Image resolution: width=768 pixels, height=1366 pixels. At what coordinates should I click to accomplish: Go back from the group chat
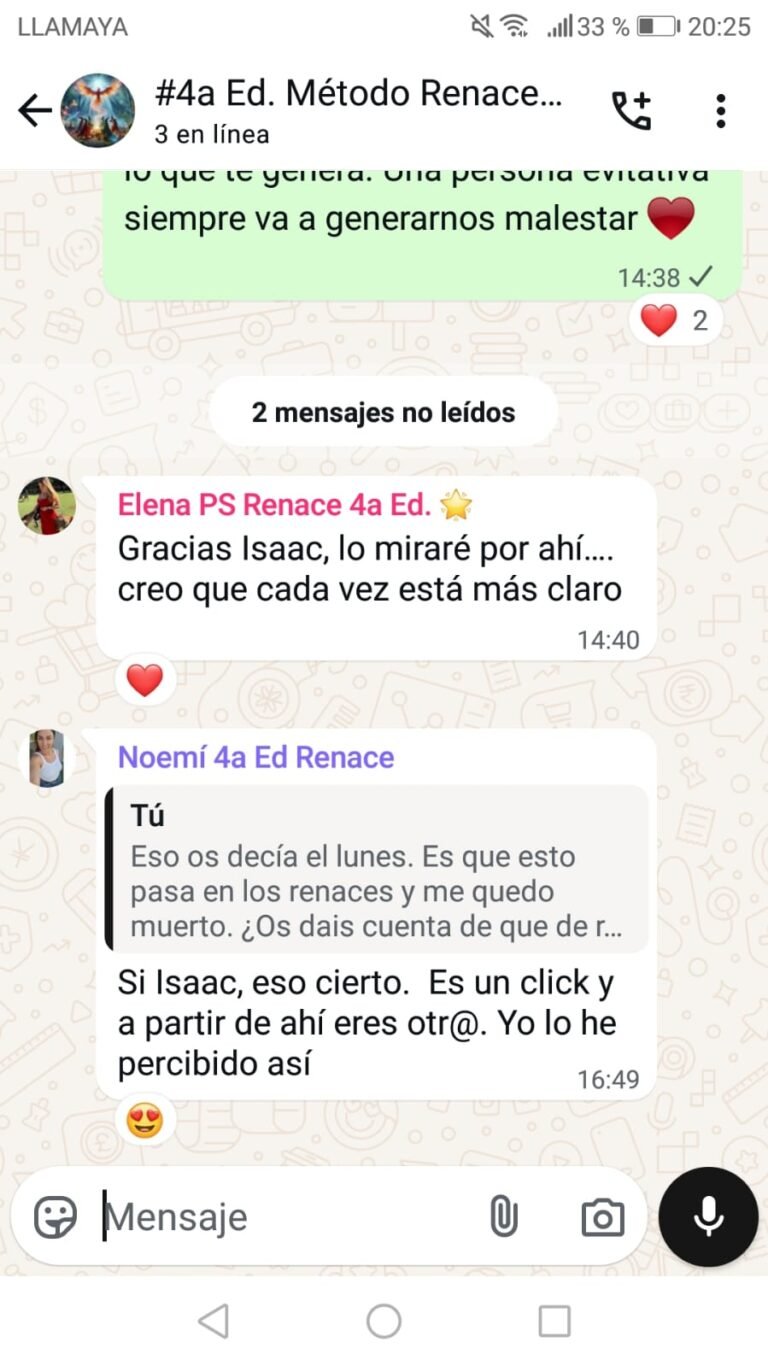(x=35, y=111)
